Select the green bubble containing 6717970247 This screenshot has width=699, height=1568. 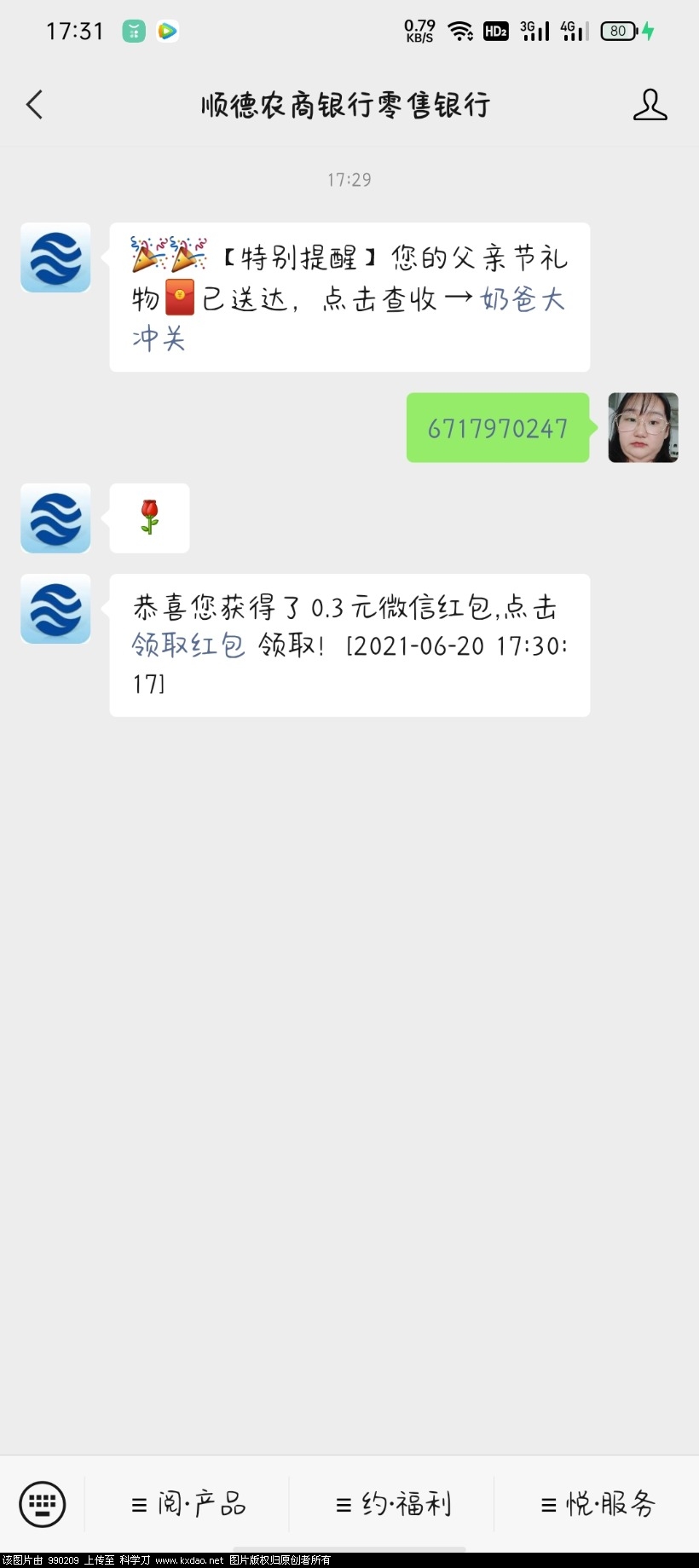click(x=497, y=428)
